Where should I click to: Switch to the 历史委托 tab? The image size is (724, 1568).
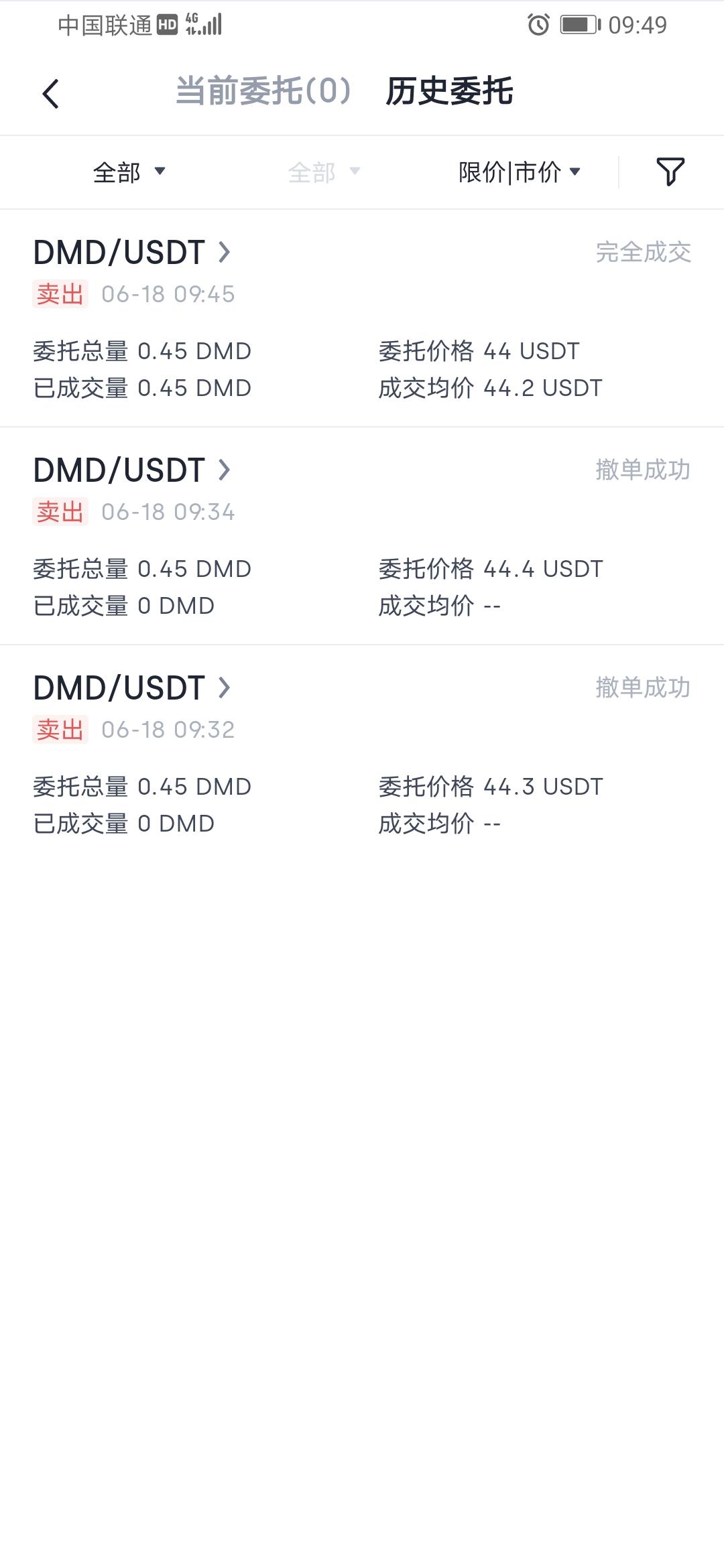click(x=450, y=93)
